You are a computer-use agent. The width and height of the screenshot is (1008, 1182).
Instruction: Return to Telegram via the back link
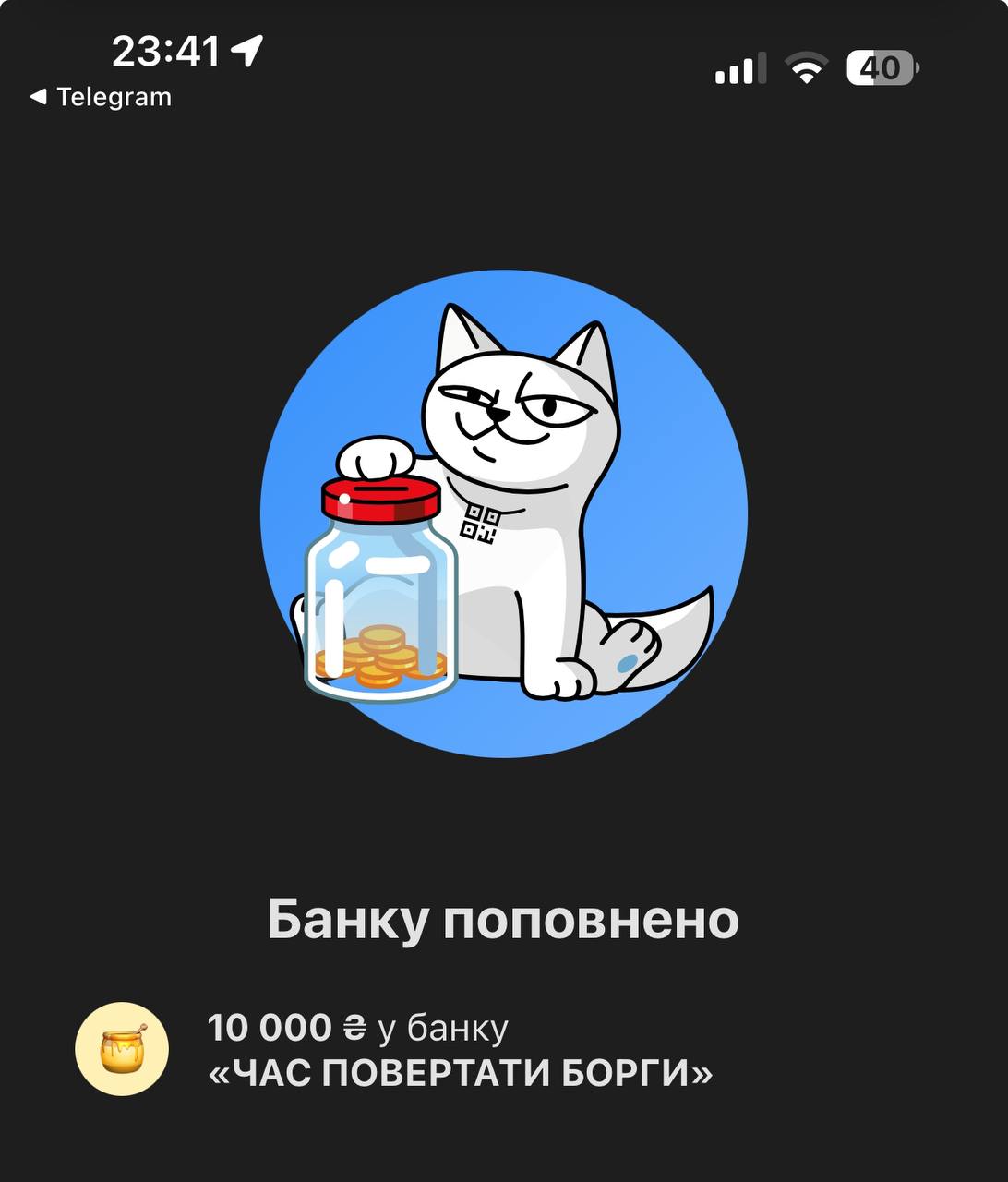101,97
